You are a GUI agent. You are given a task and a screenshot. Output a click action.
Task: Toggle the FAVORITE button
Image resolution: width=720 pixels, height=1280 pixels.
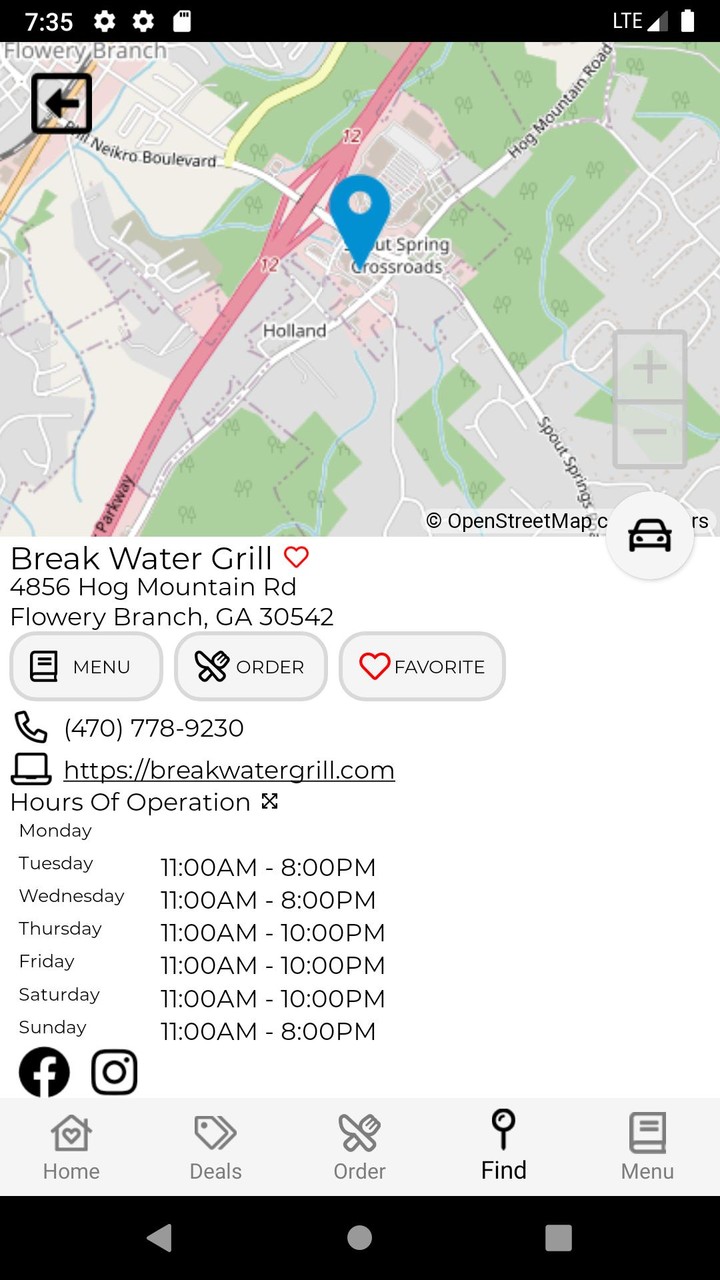422,667
